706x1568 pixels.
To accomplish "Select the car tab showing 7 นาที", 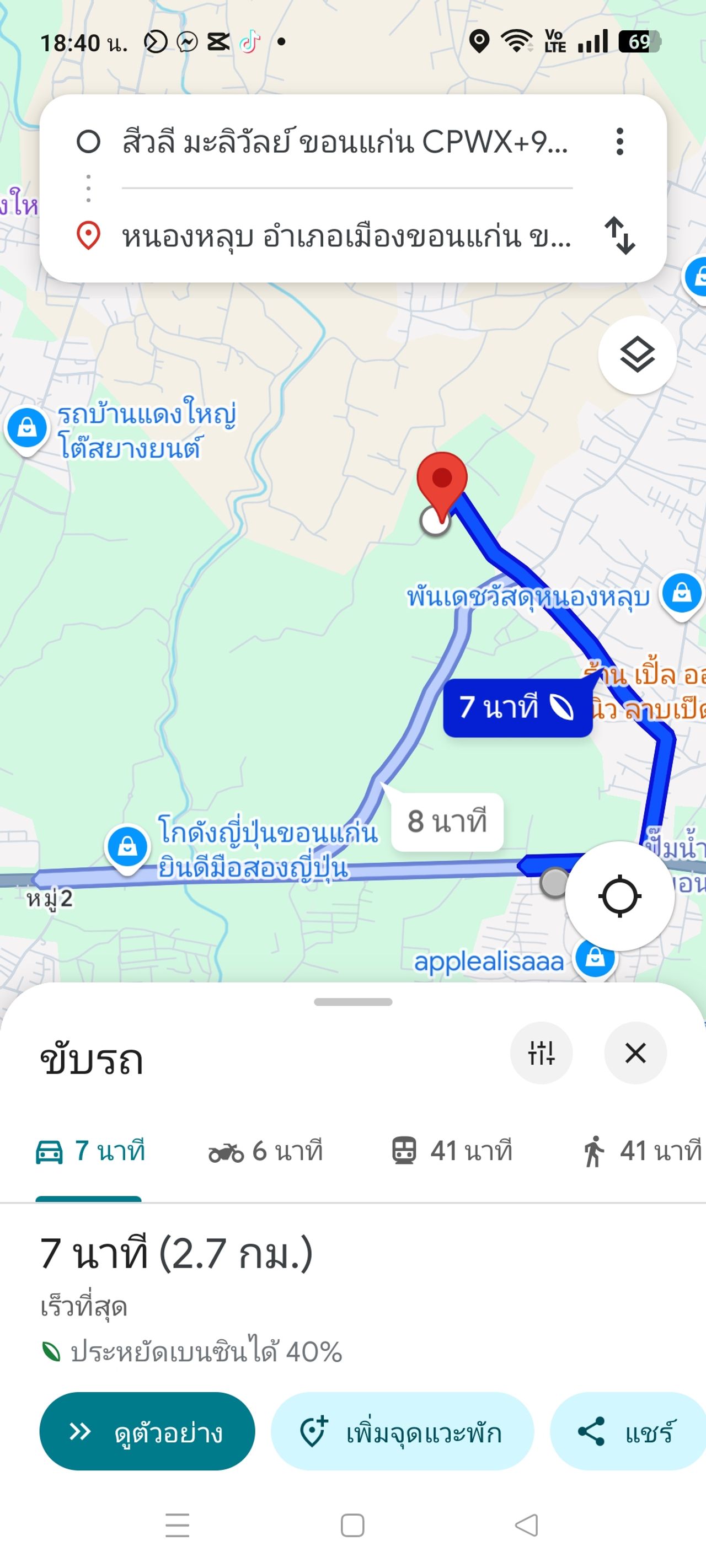I will [90, 1151].
